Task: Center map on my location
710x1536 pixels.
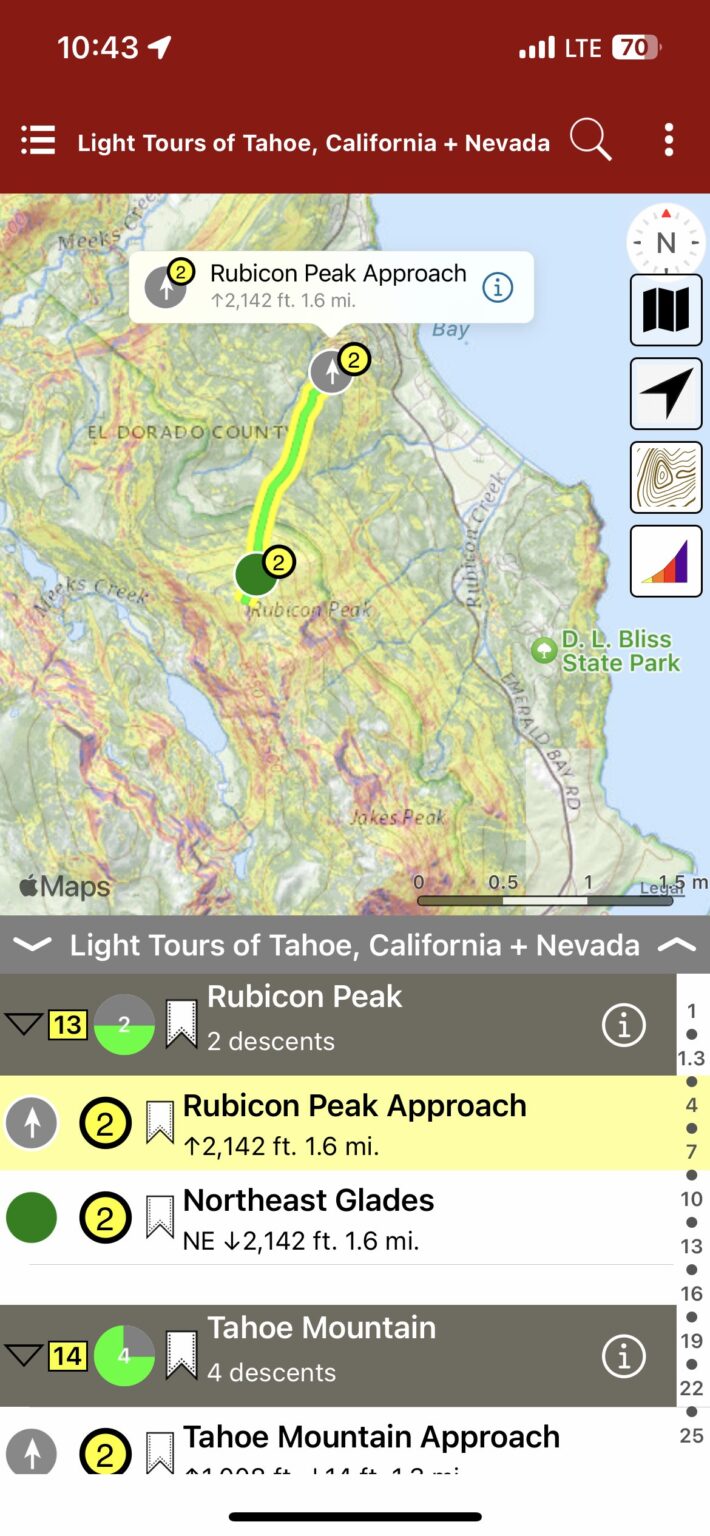Action: 666,394
